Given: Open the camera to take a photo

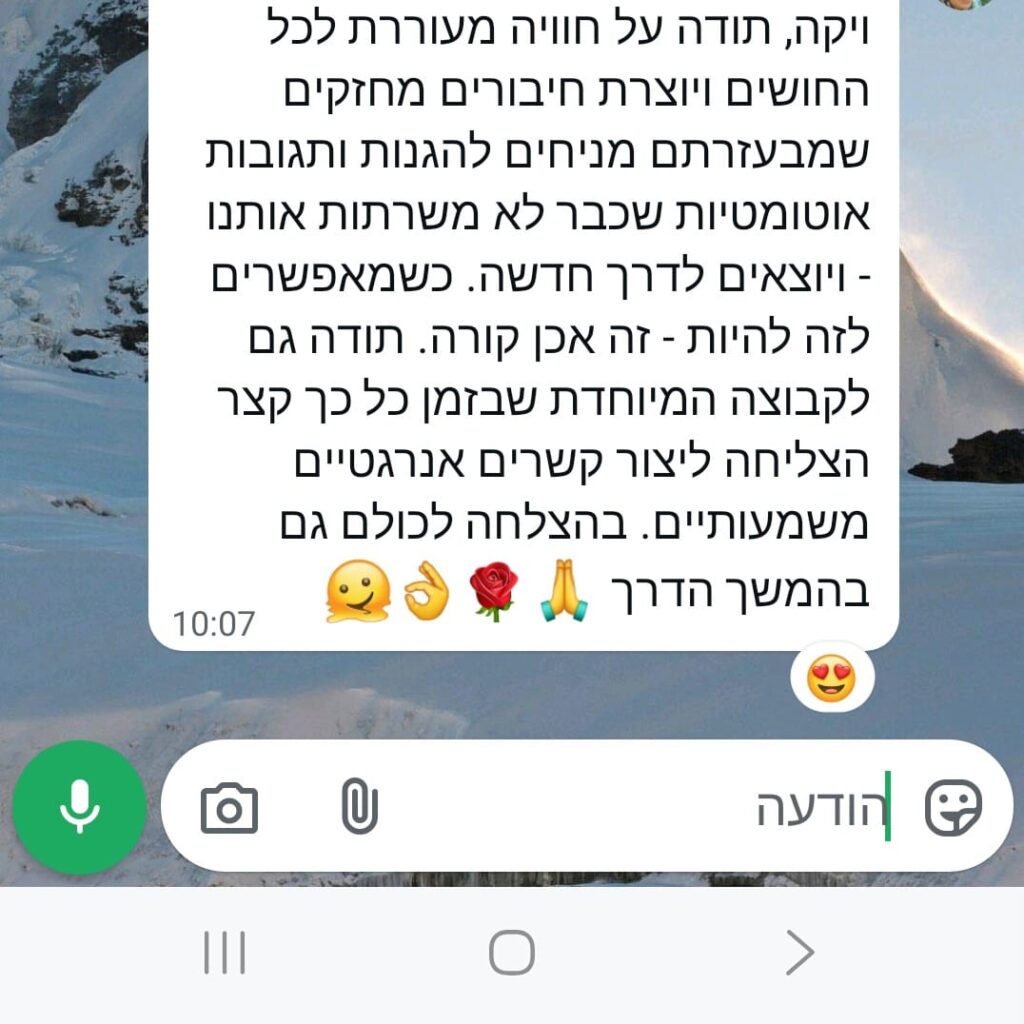Looking at the screenshot, I should click(229, 807).
